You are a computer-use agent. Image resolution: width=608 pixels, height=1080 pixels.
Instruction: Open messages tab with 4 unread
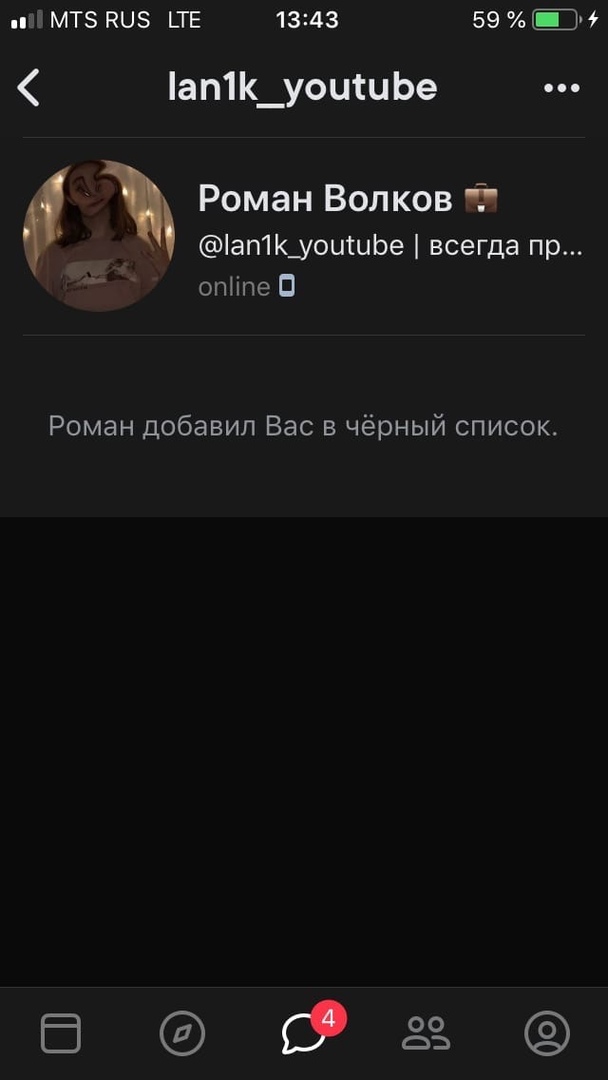tap(304, 1033)
